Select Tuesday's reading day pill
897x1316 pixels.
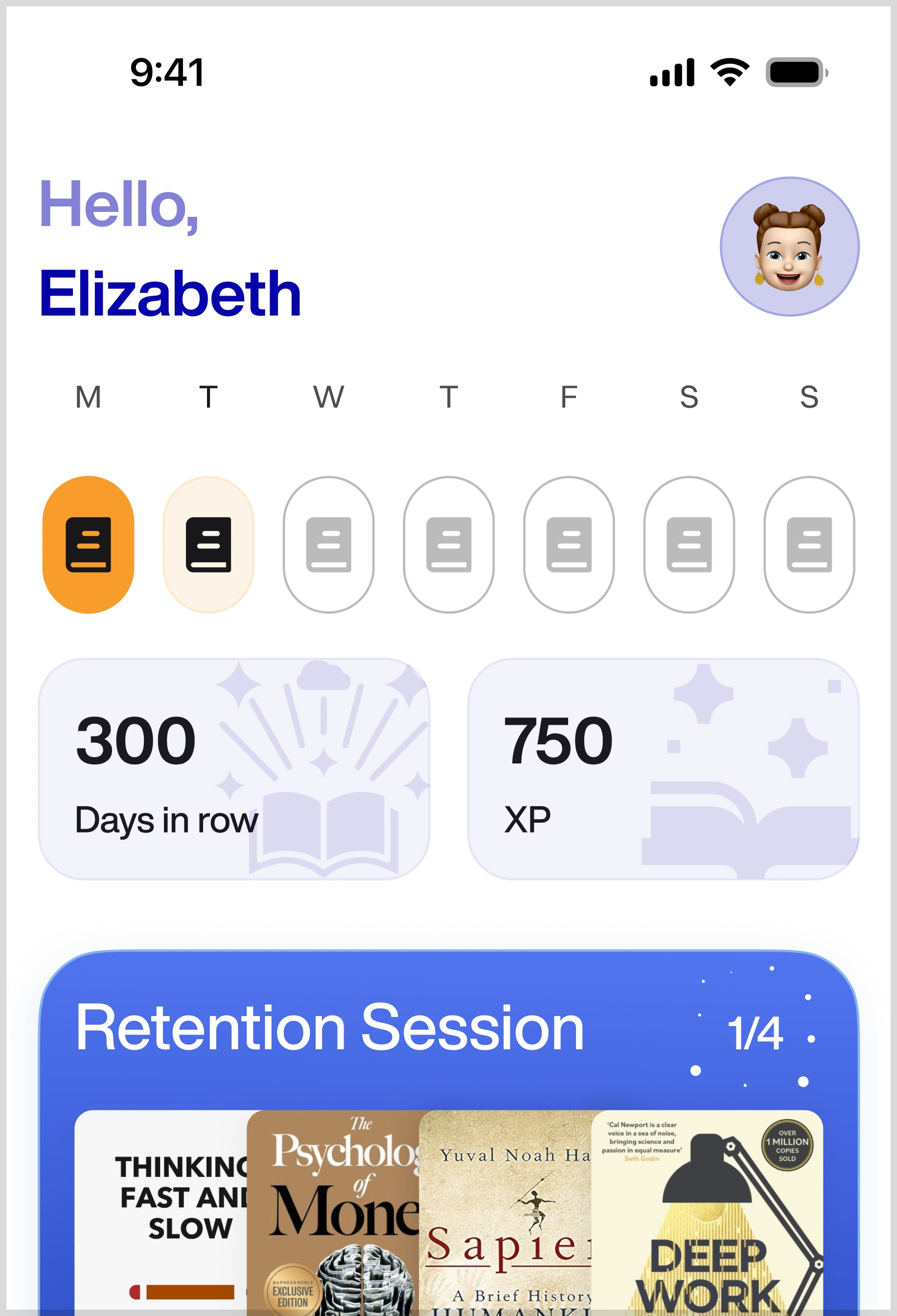coord(208,544)
